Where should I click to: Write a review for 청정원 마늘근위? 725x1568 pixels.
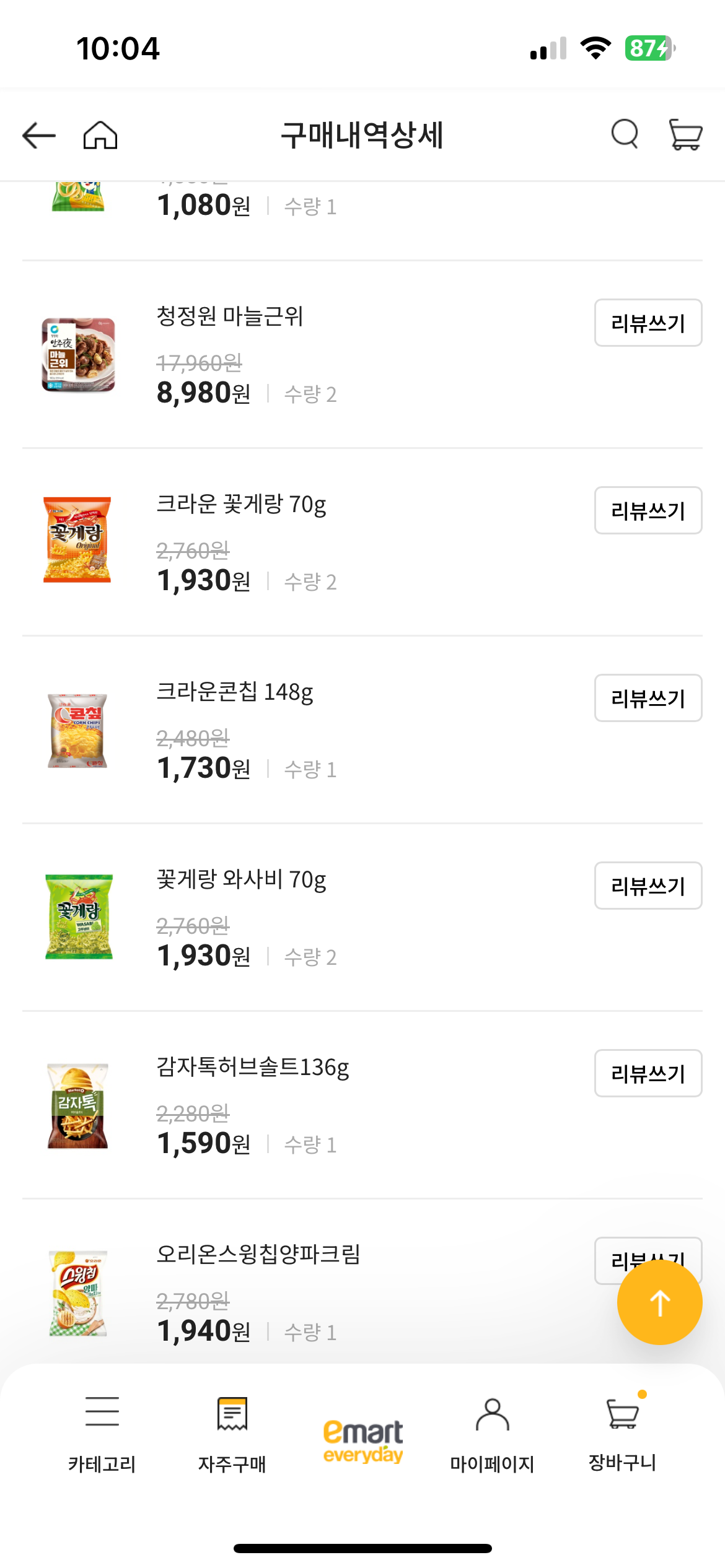(x=648, y=323)
